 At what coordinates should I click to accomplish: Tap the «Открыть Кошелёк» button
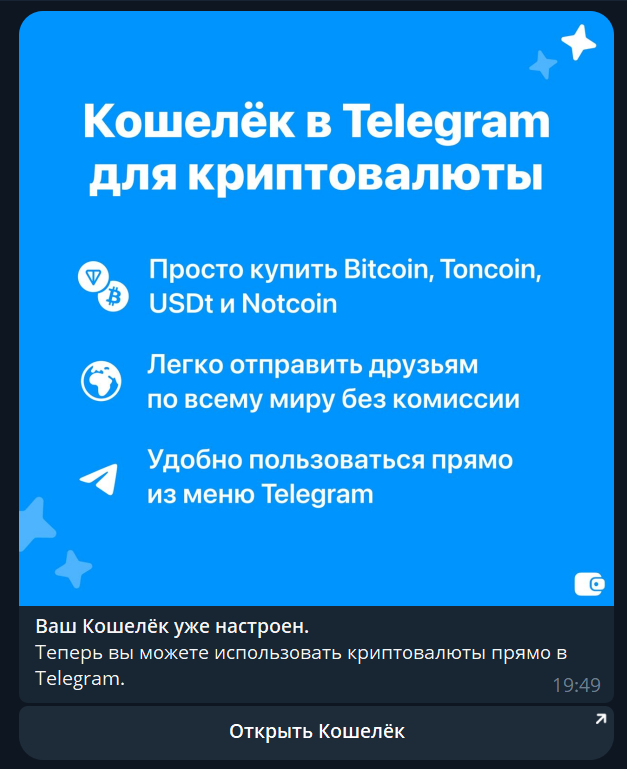click(316, 732)
